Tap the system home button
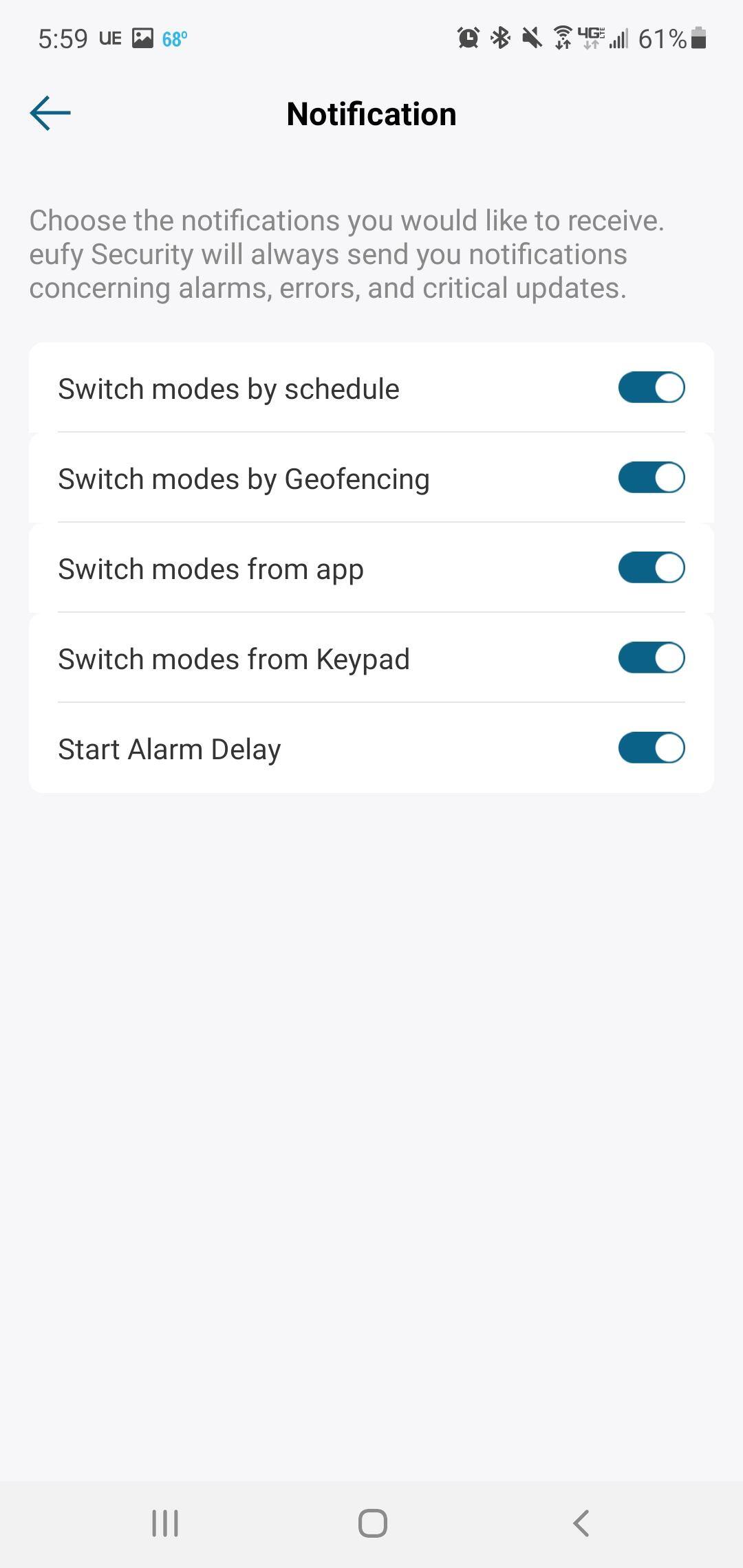743x1568 pixels. click(x=372, y=1523)
